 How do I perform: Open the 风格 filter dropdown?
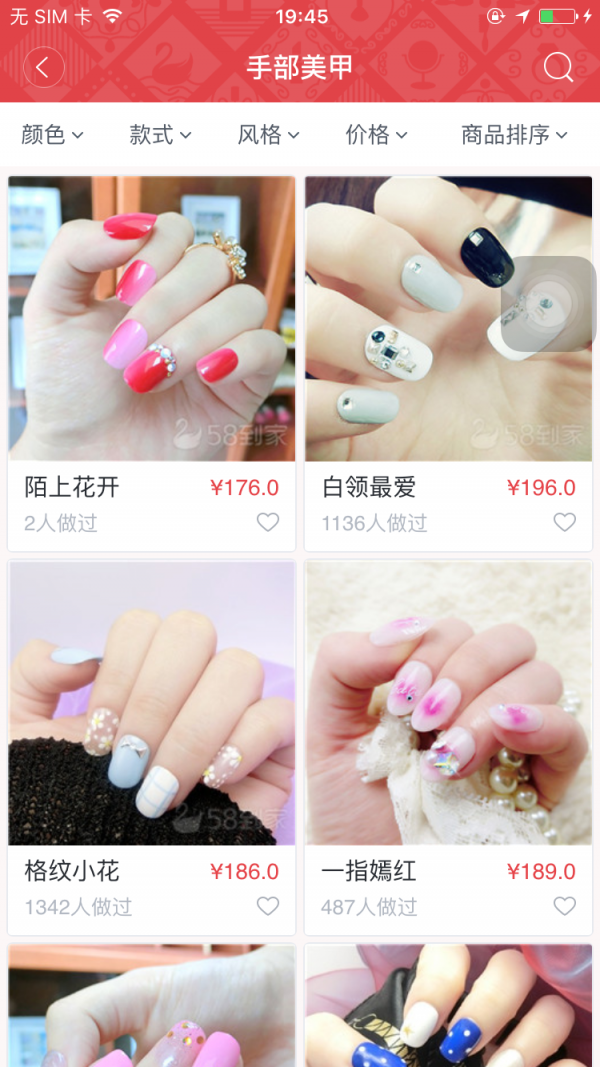(268, 134)
